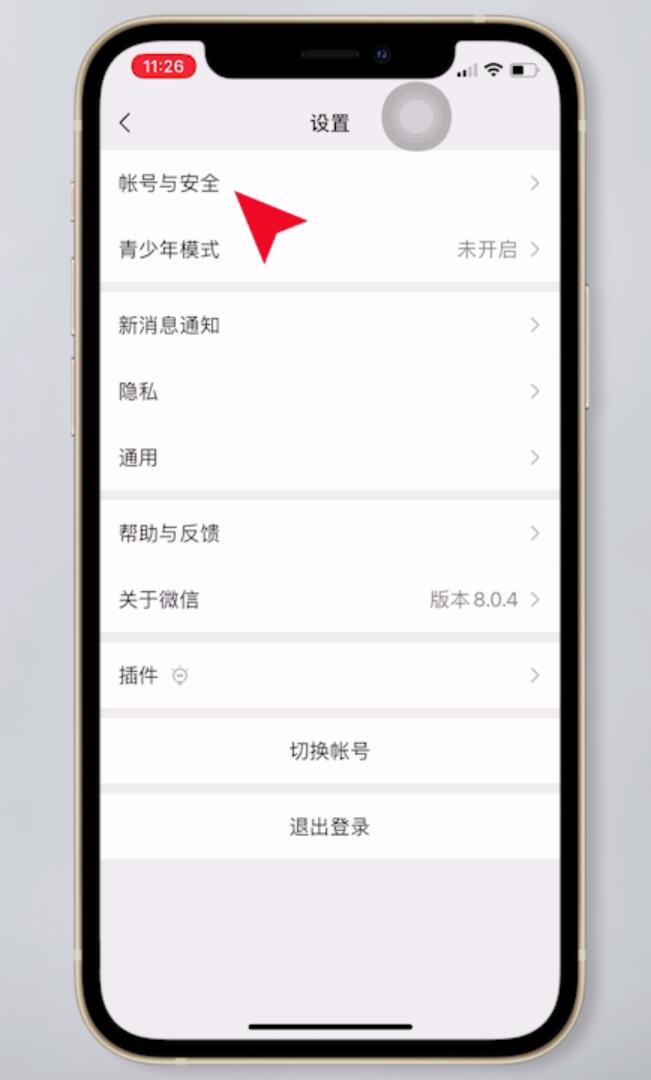Open 青少年模式 settings
651x1080 pixels.
tap(329, 249)
